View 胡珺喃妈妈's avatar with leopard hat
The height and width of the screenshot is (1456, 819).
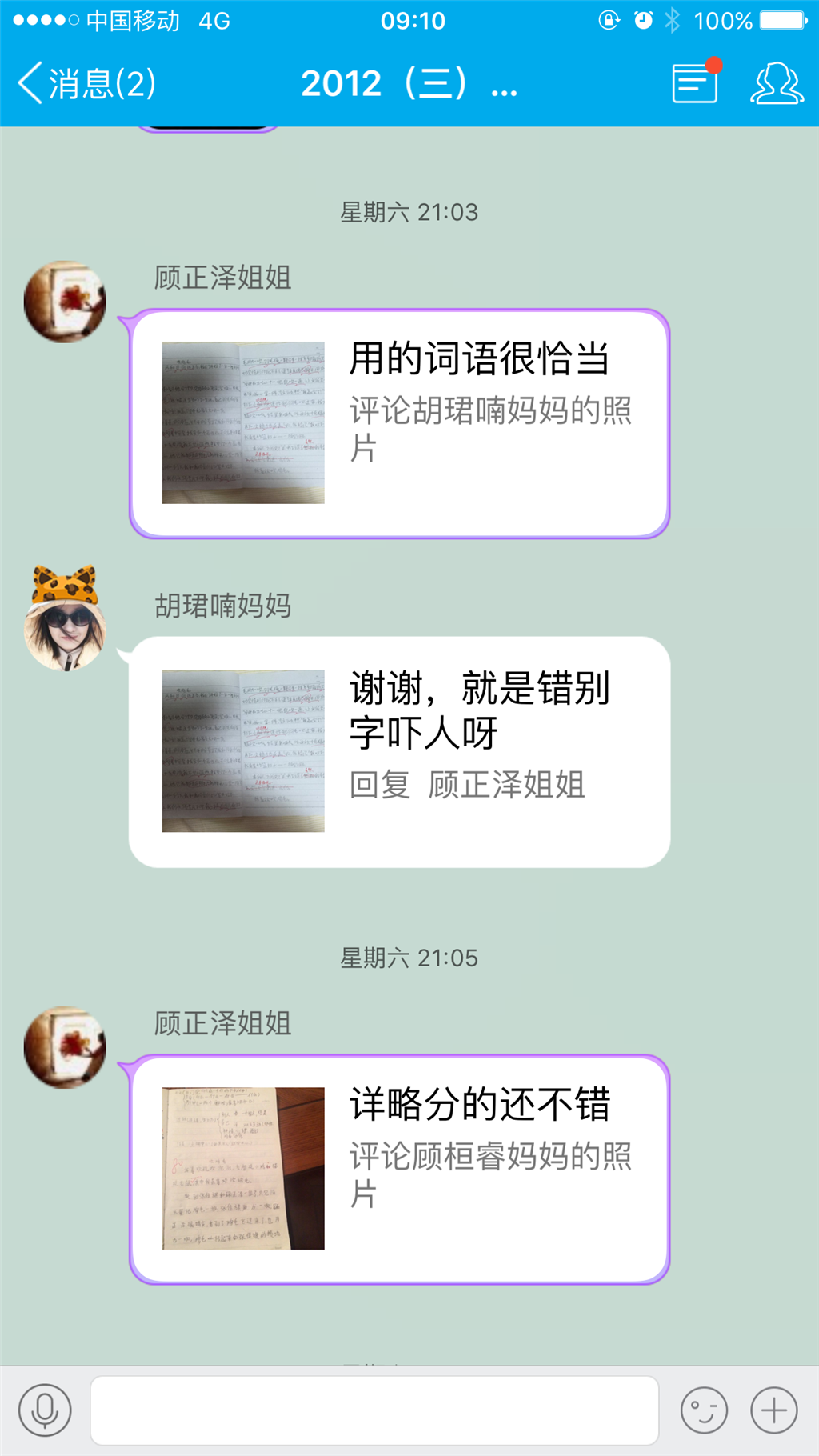pos(65,618)
